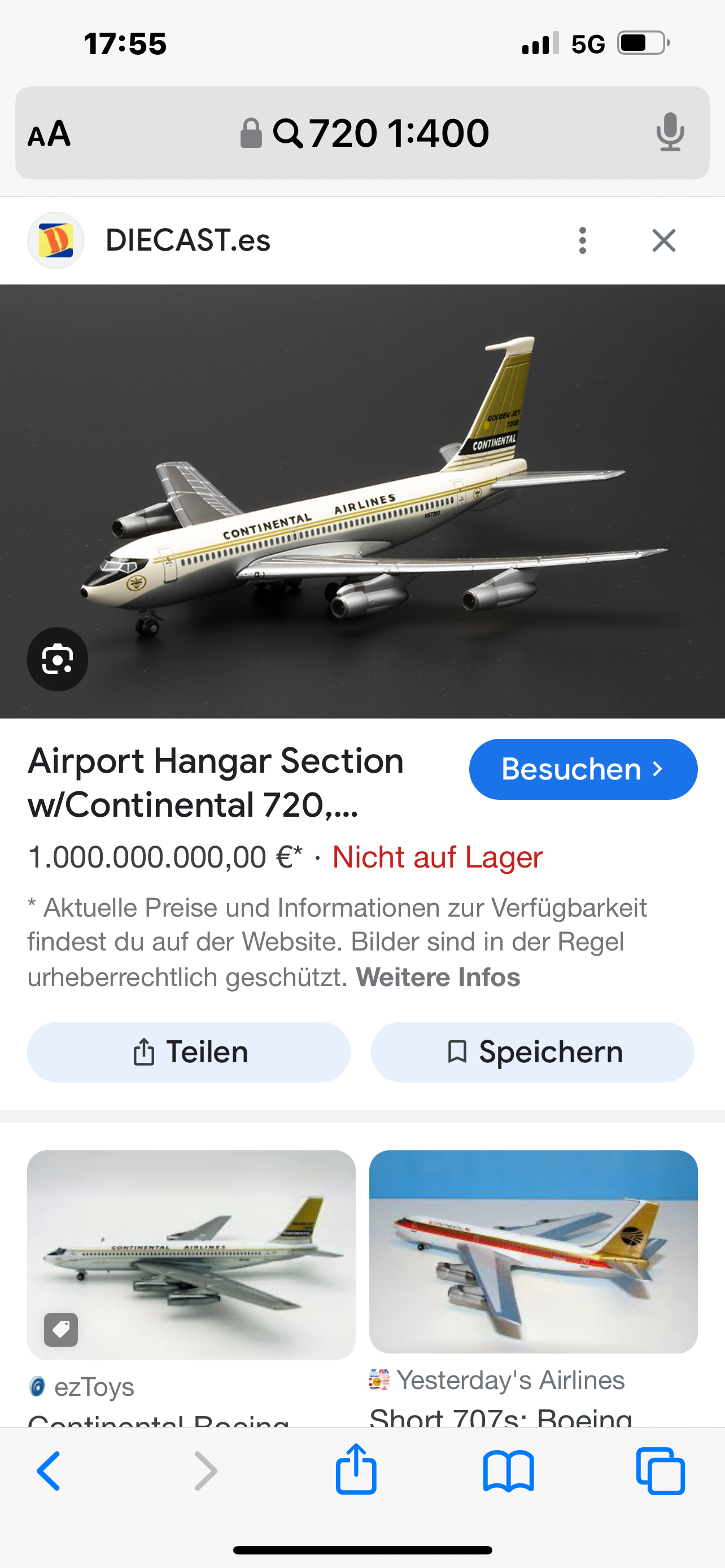The image size is (725, 1568).
Task: Close the DIECAST.es image preview
Action: [x=663, y=240]
